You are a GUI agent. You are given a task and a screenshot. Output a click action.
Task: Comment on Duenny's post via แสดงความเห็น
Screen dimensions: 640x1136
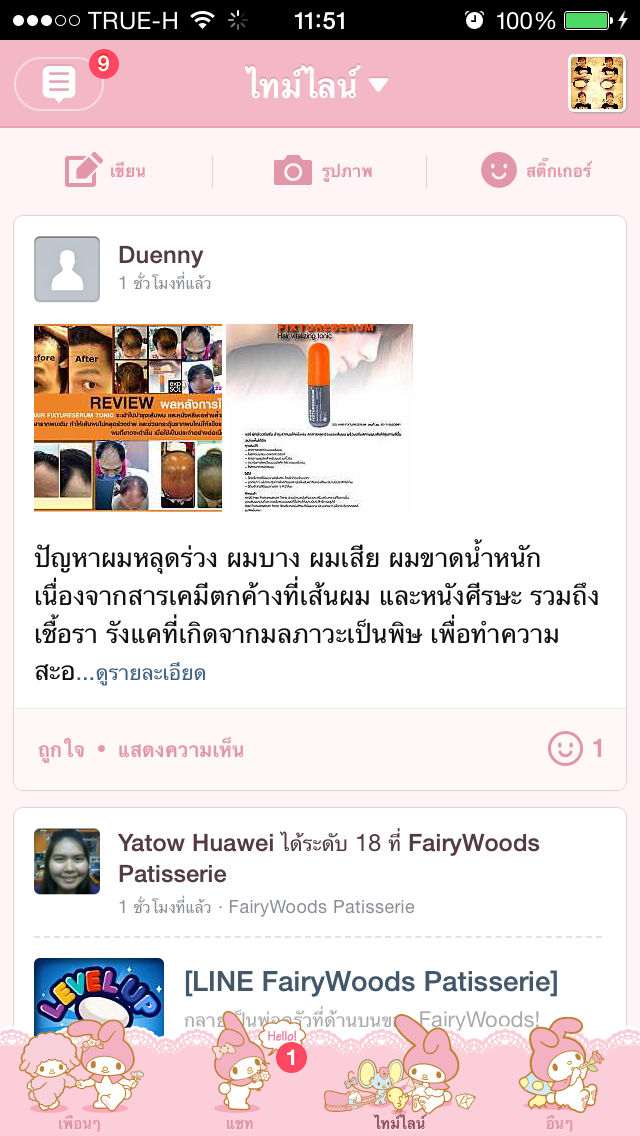[180, 750]
